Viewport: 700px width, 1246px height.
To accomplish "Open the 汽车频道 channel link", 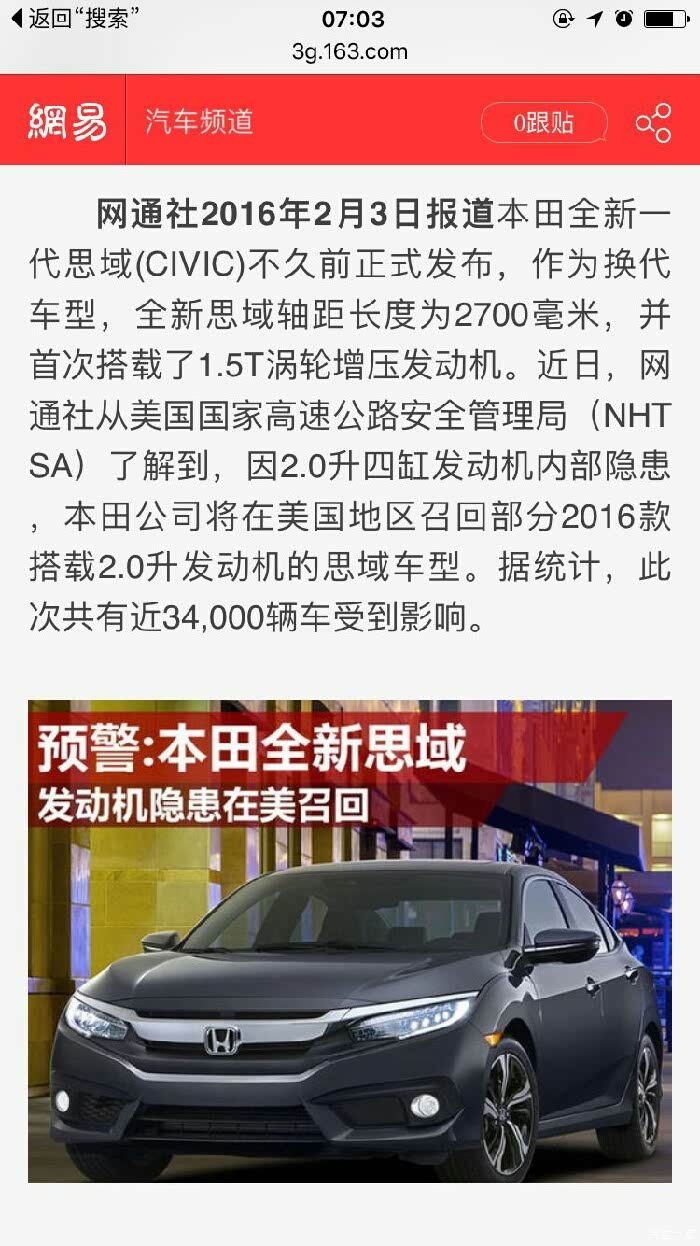I will (x=199, y=122).
